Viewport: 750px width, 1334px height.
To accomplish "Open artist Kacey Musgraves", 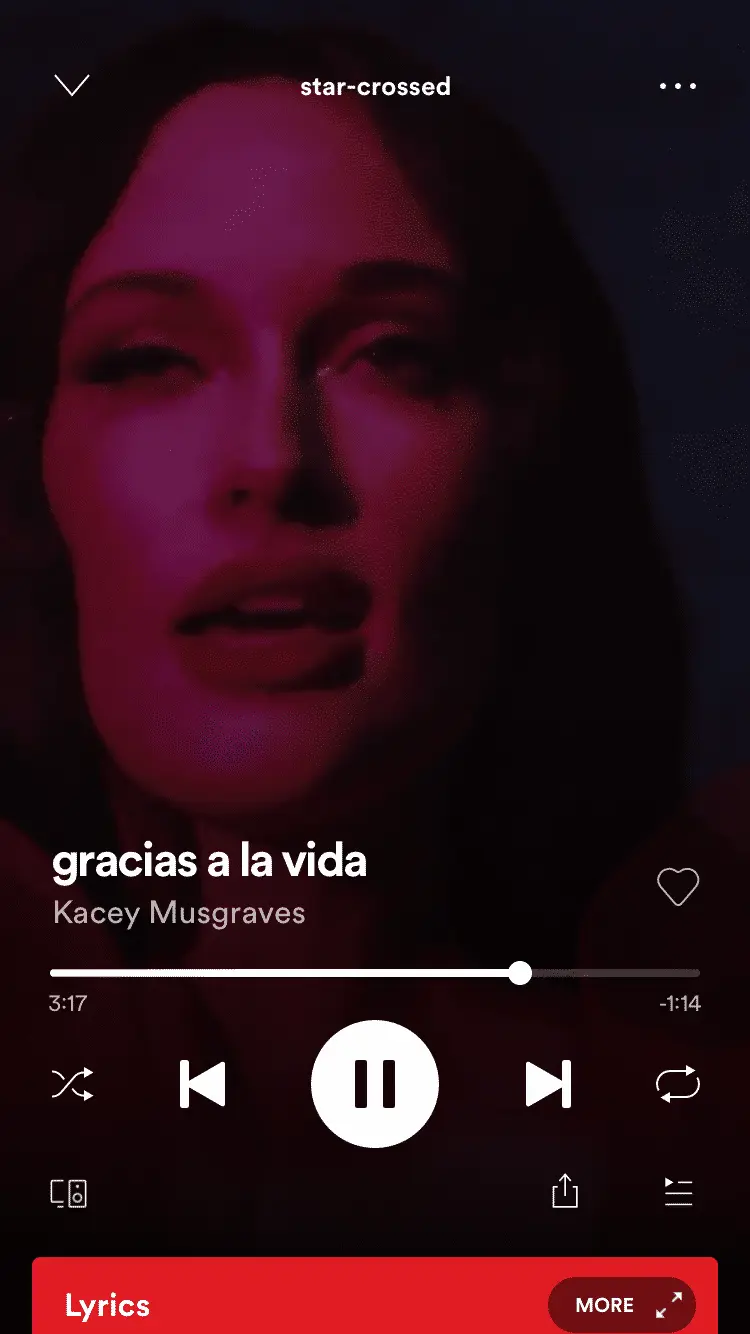I will pyautogui.click(x=179, y=913).
